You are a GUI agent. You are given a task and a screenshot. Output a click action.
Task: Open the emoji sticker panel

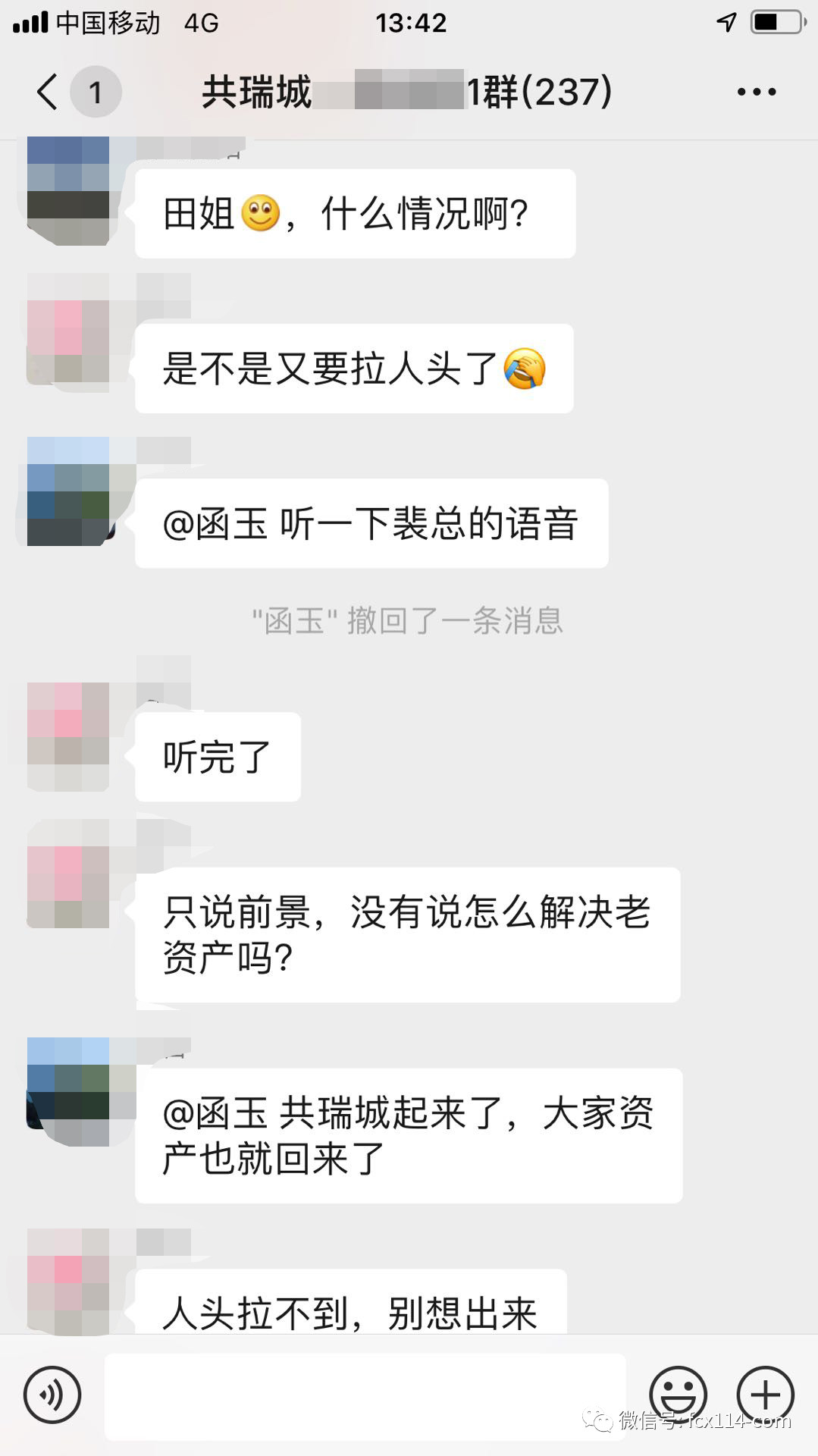coord(678,1395)
